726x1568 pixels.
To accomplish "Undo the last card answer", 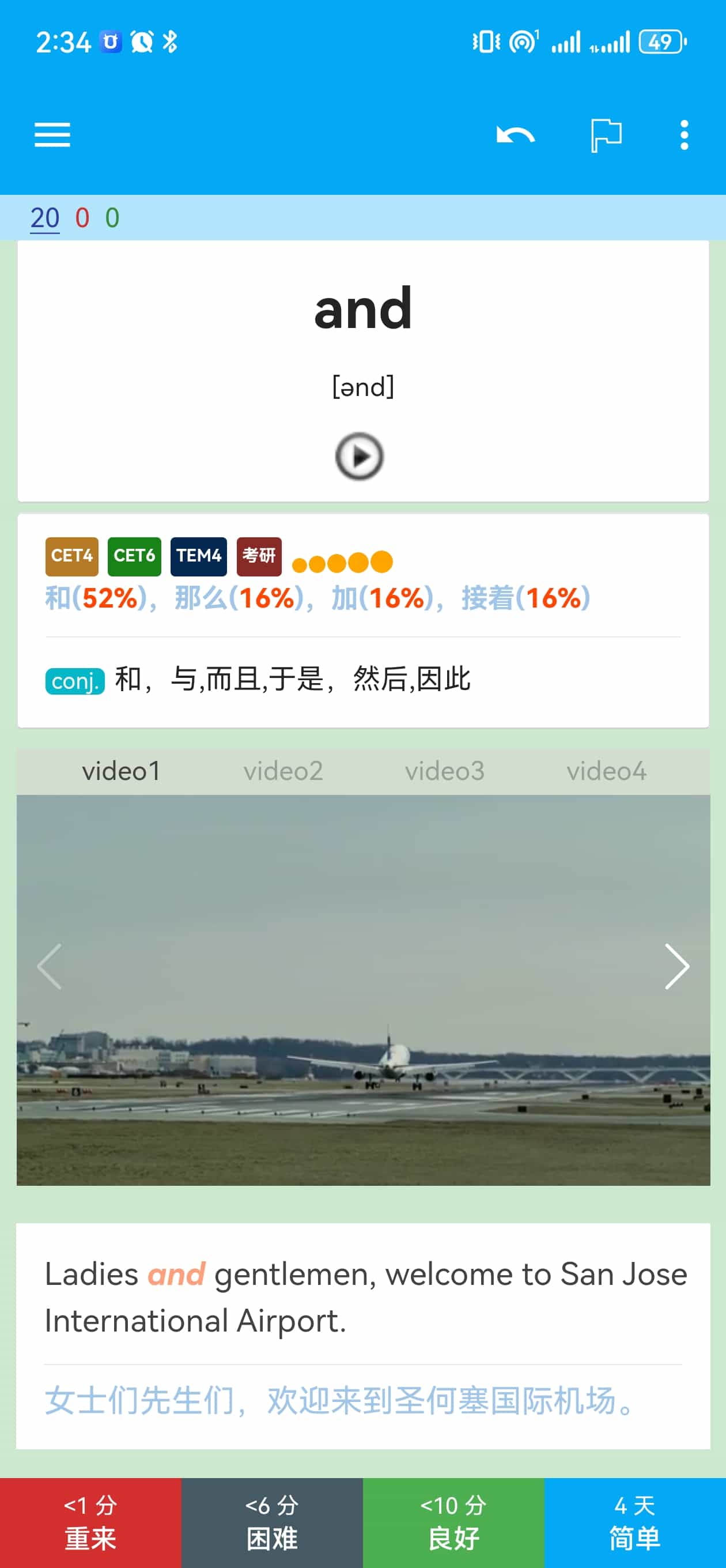I will click(x=515, y=134).
